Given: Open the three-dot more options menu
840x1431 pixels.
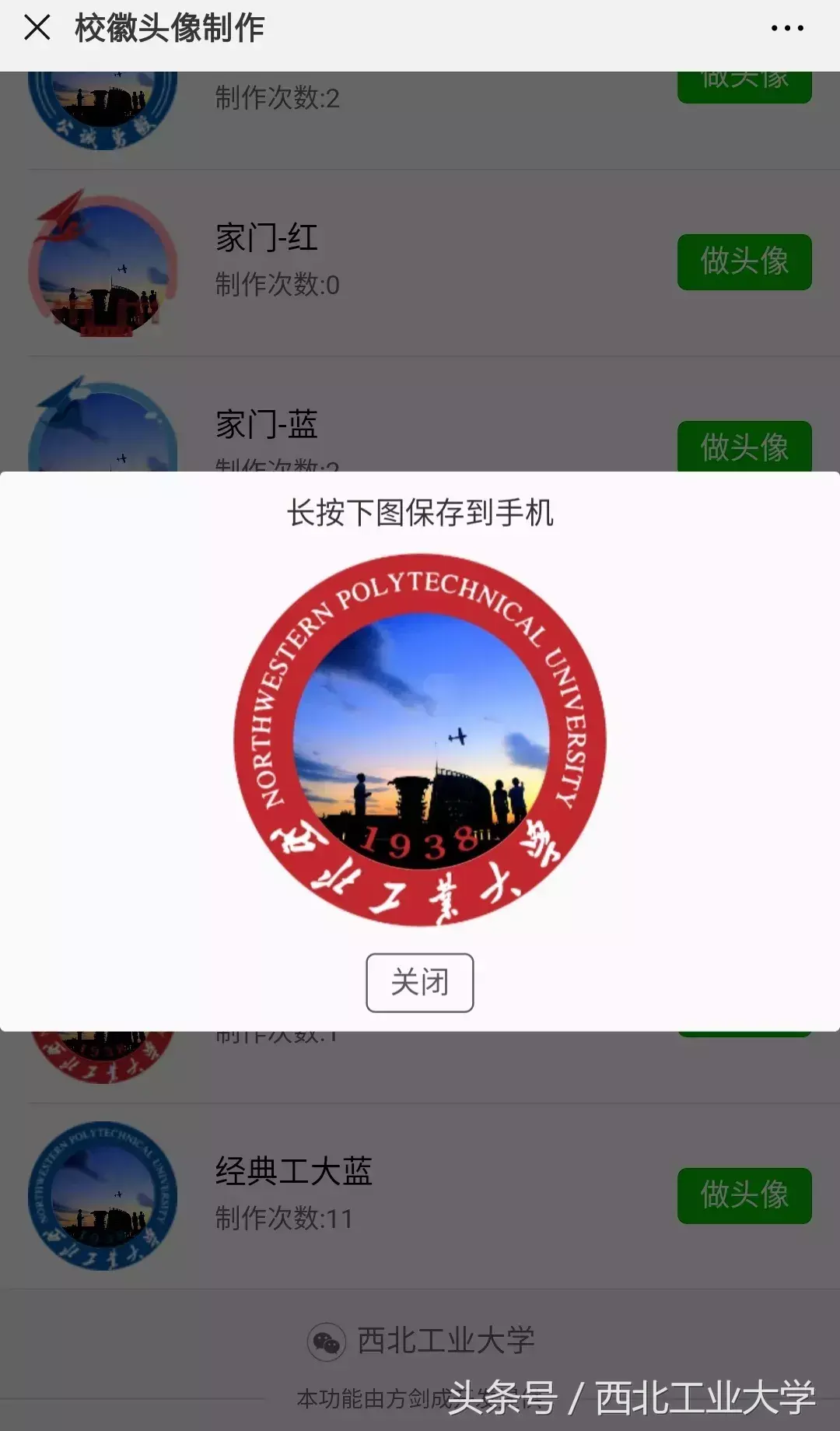Looking at the screenshot, I should coord(787,28).
